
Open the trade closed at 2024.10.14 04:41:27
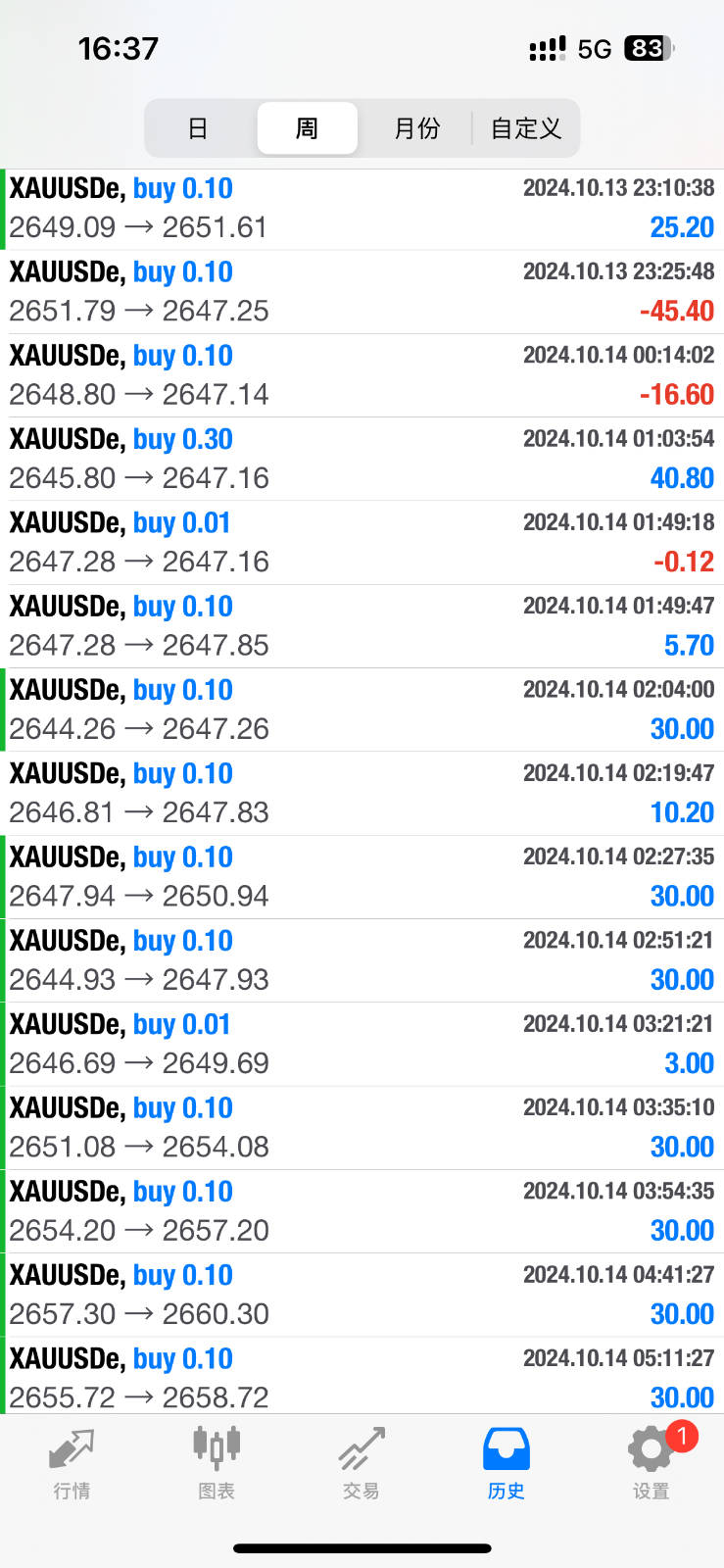[x=362, y=1295]
